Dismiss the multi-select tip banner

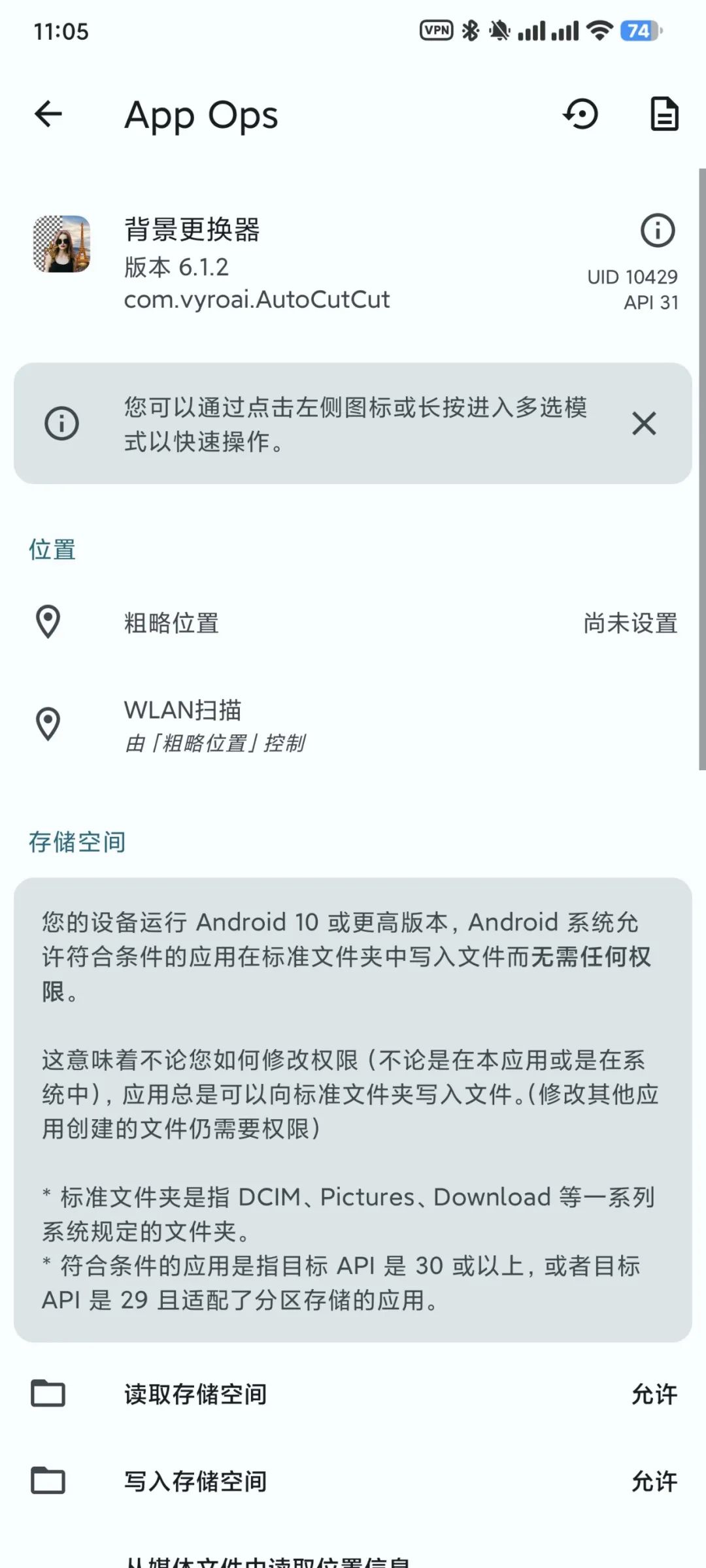[644, 423]
